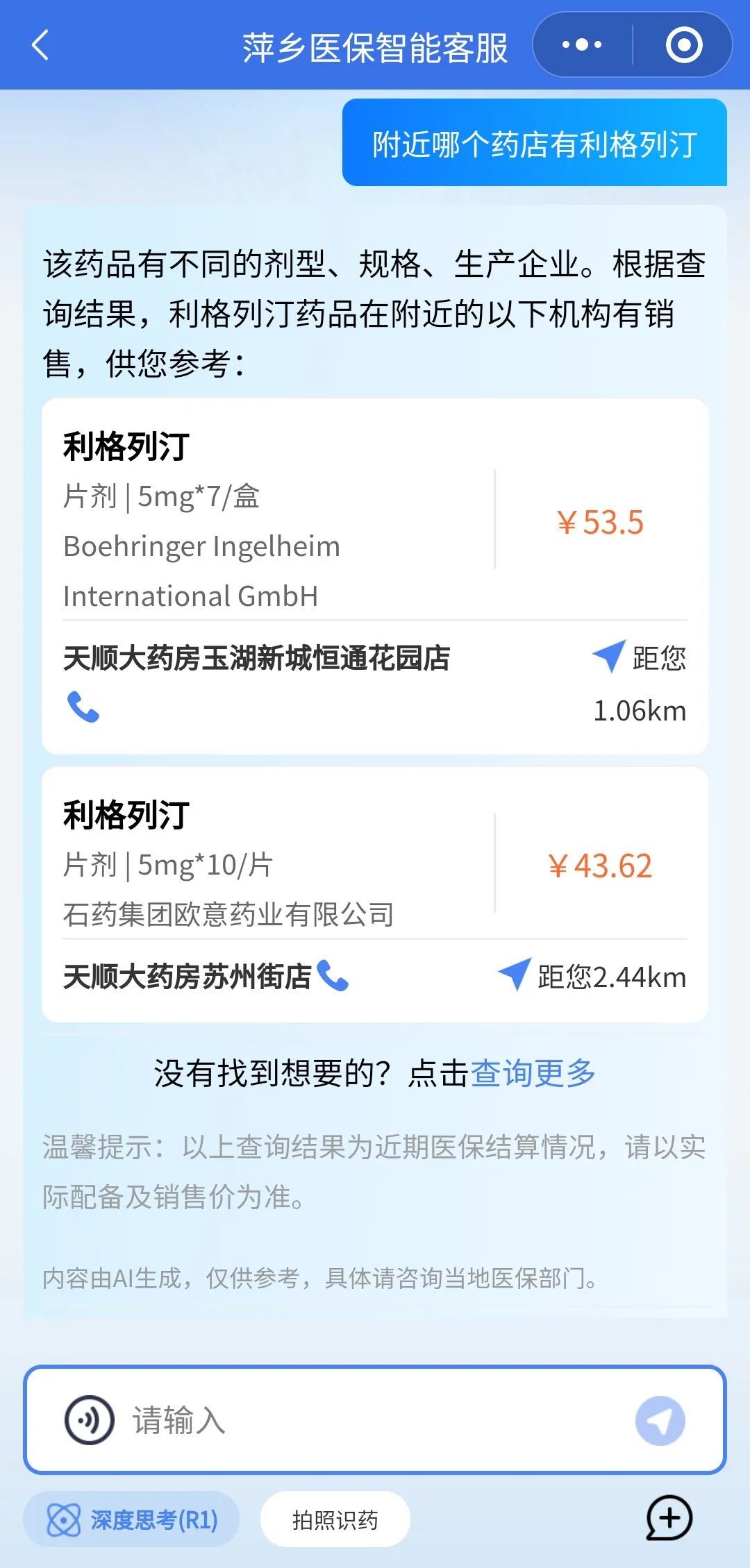Toggle 深度思考(R1) mode

click(132, 1520)
